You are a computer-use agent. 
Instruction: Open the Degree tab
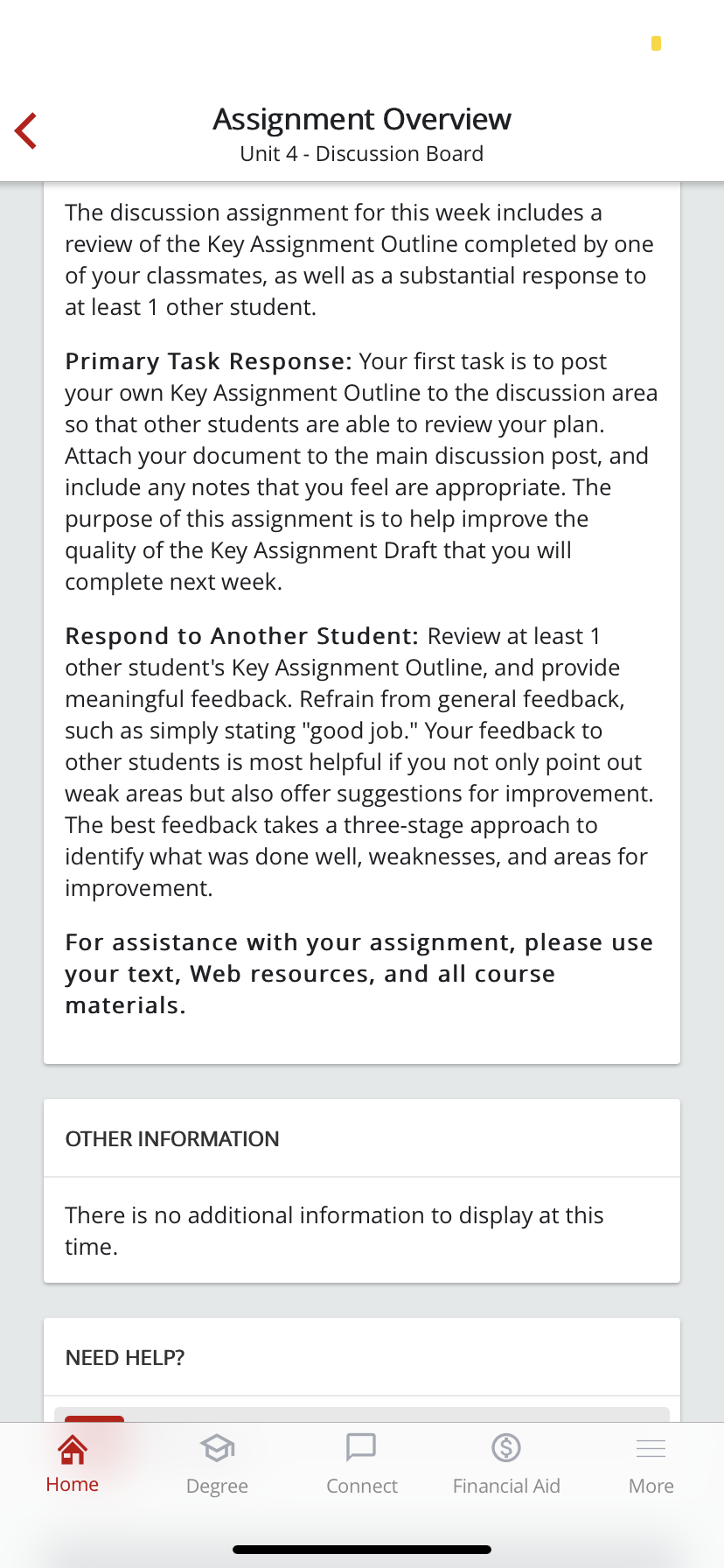pyautogui.click(x=217, y=1464)
